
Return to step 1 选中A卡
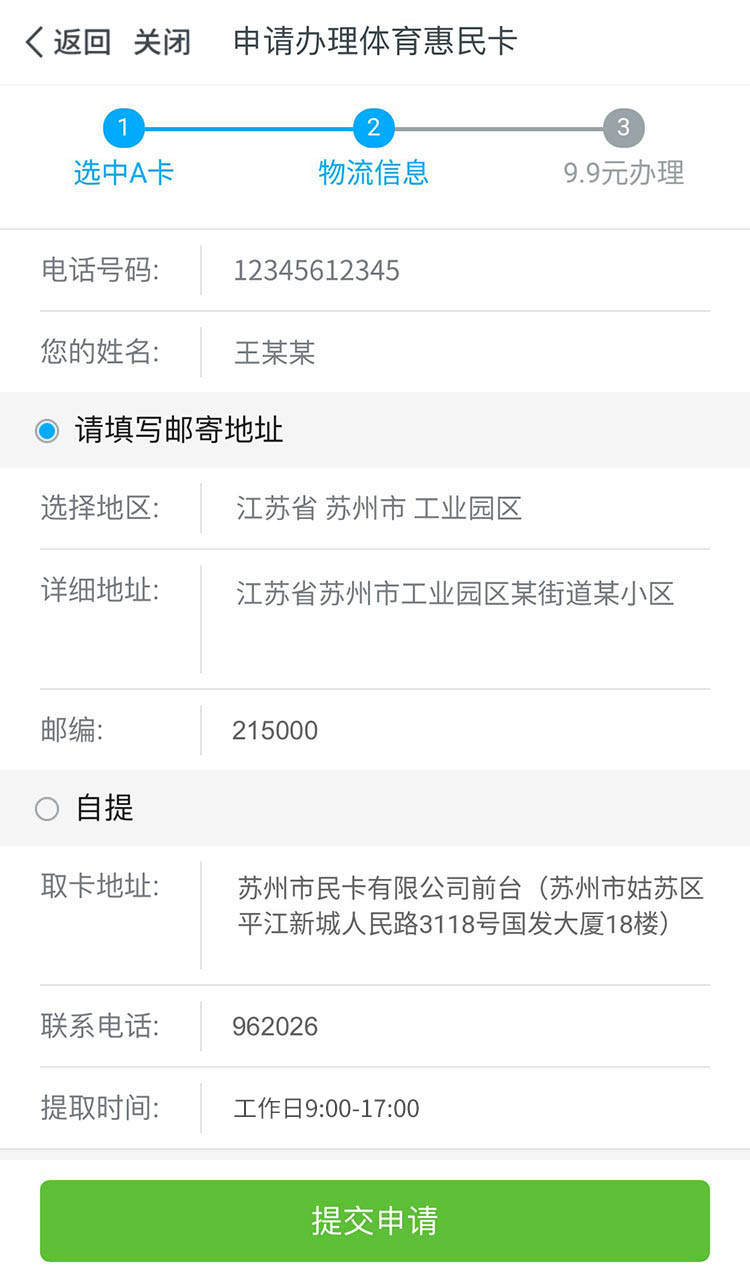click(124, 129)
